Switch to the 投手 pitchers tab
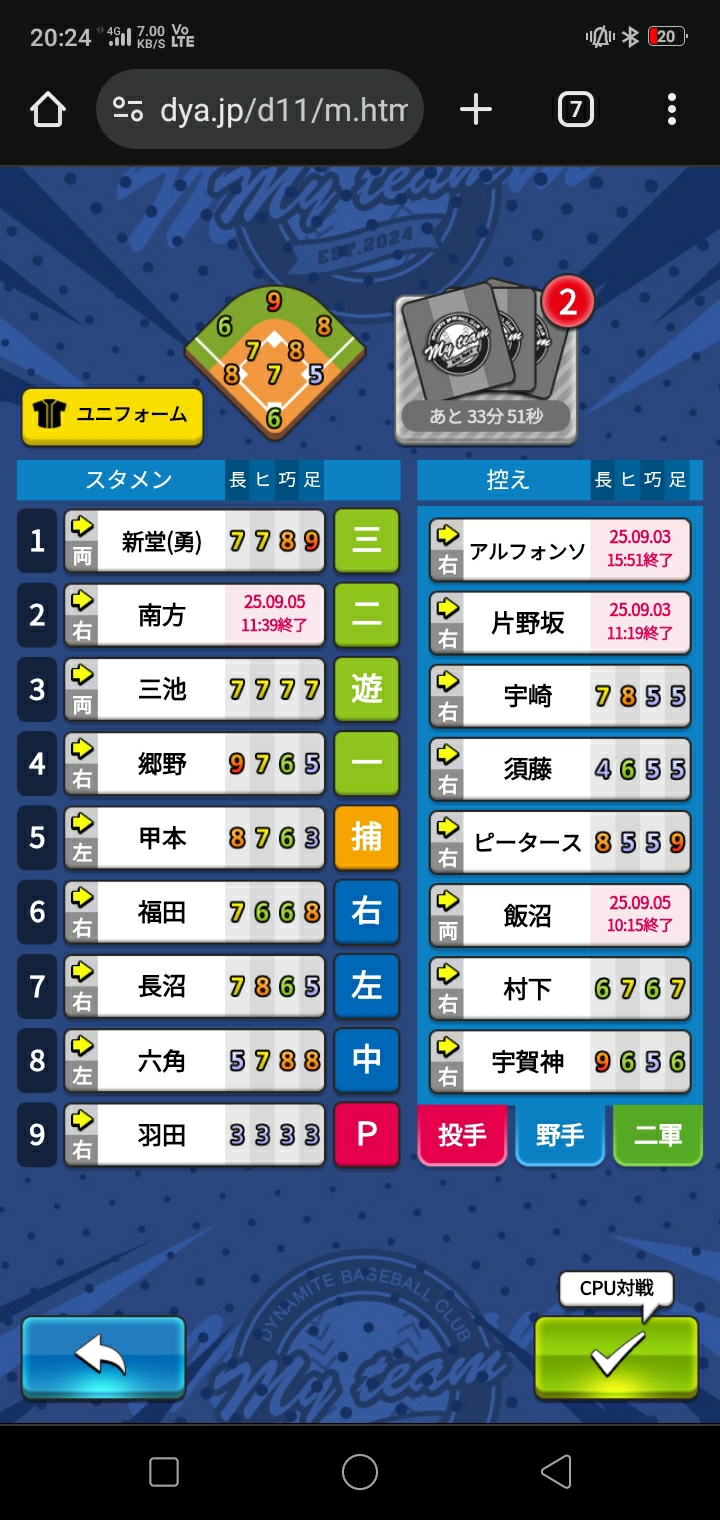The image size is (720, 1520). [x=462, y=1135]
